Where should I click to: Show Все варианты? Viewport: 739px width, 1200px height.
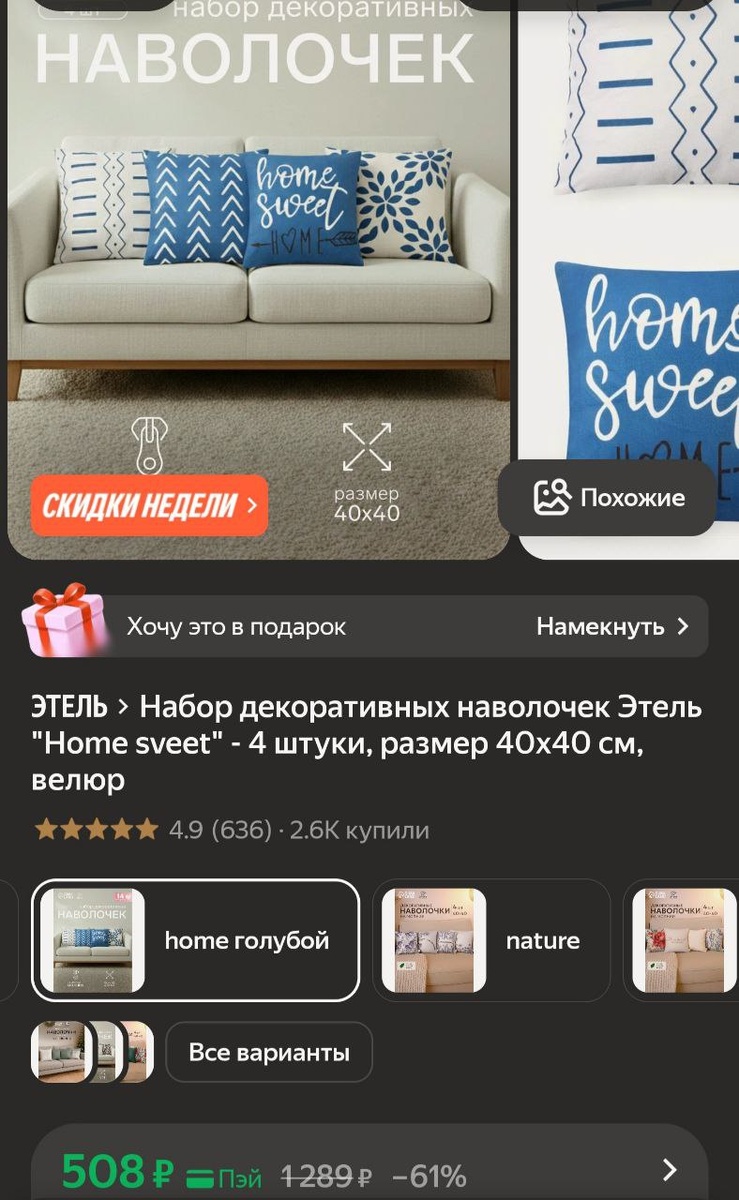[269, 1052]
